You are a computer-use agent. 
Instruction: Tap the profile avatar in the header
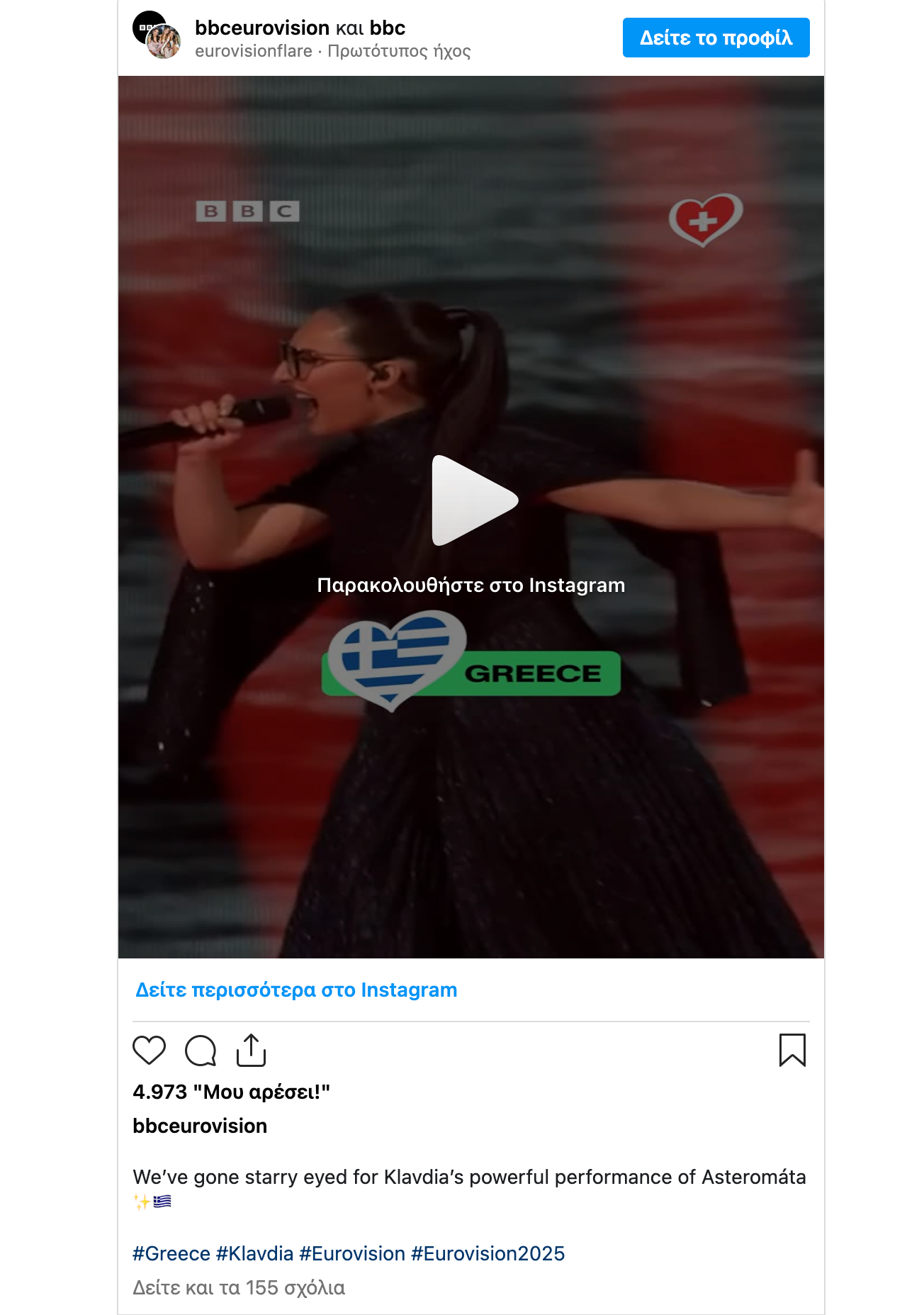(157, 35)
